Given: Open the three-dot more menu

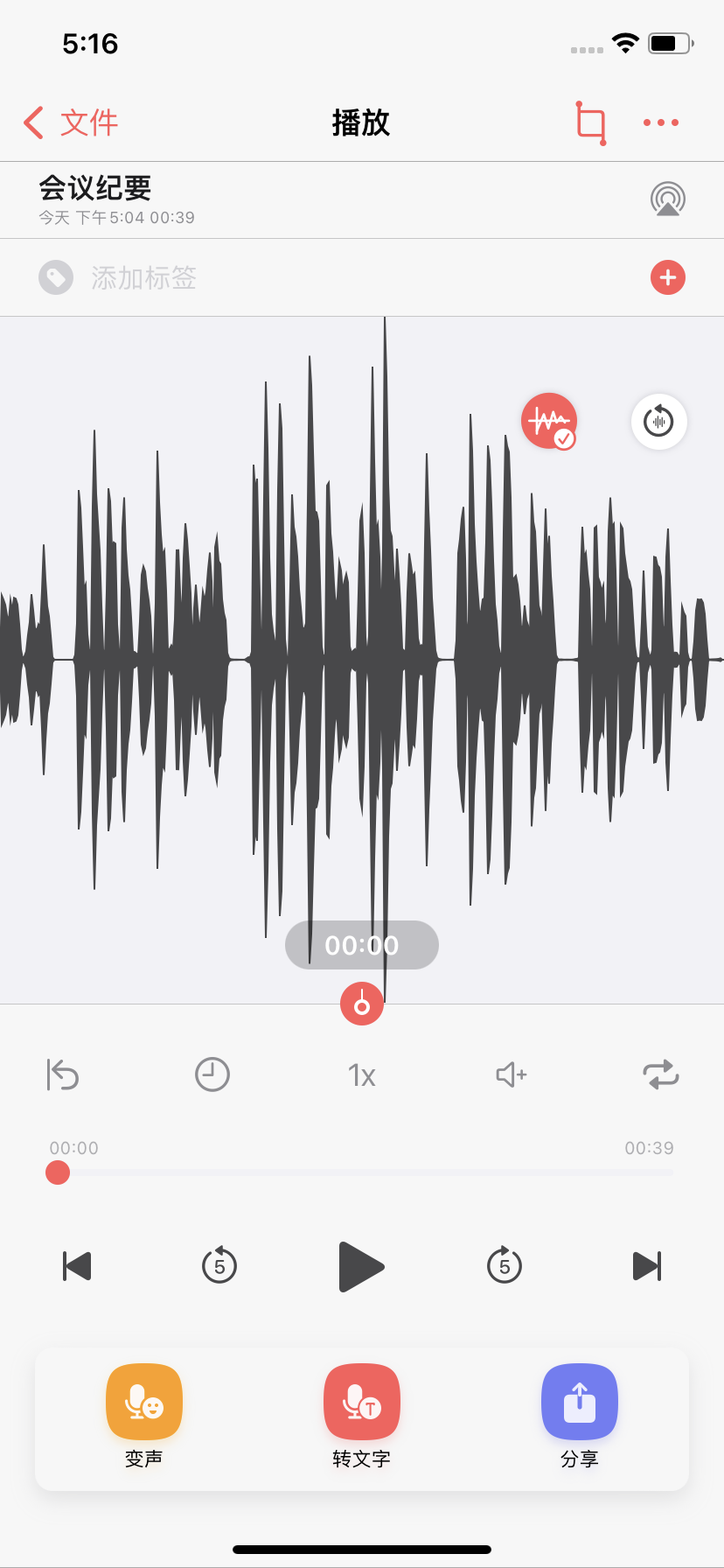Looking at the screenshot, I should point(661,122).
